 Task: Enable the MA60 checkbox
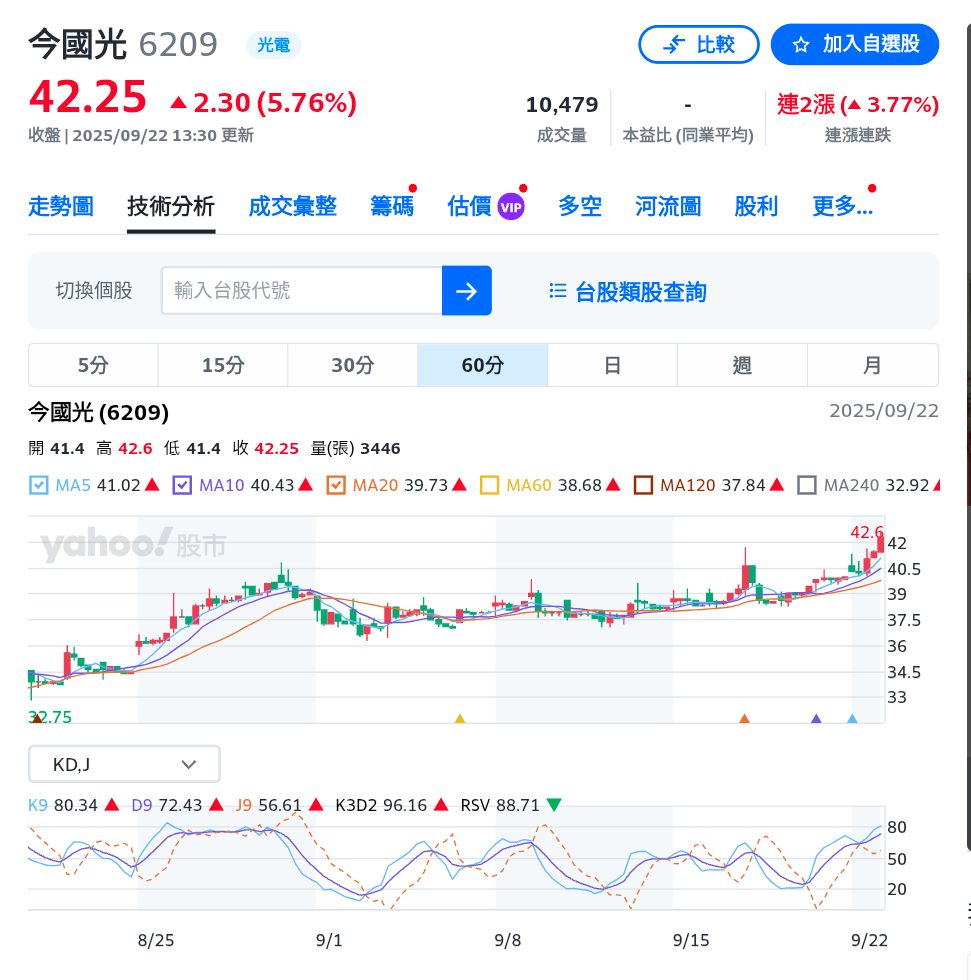click(489, 485)
